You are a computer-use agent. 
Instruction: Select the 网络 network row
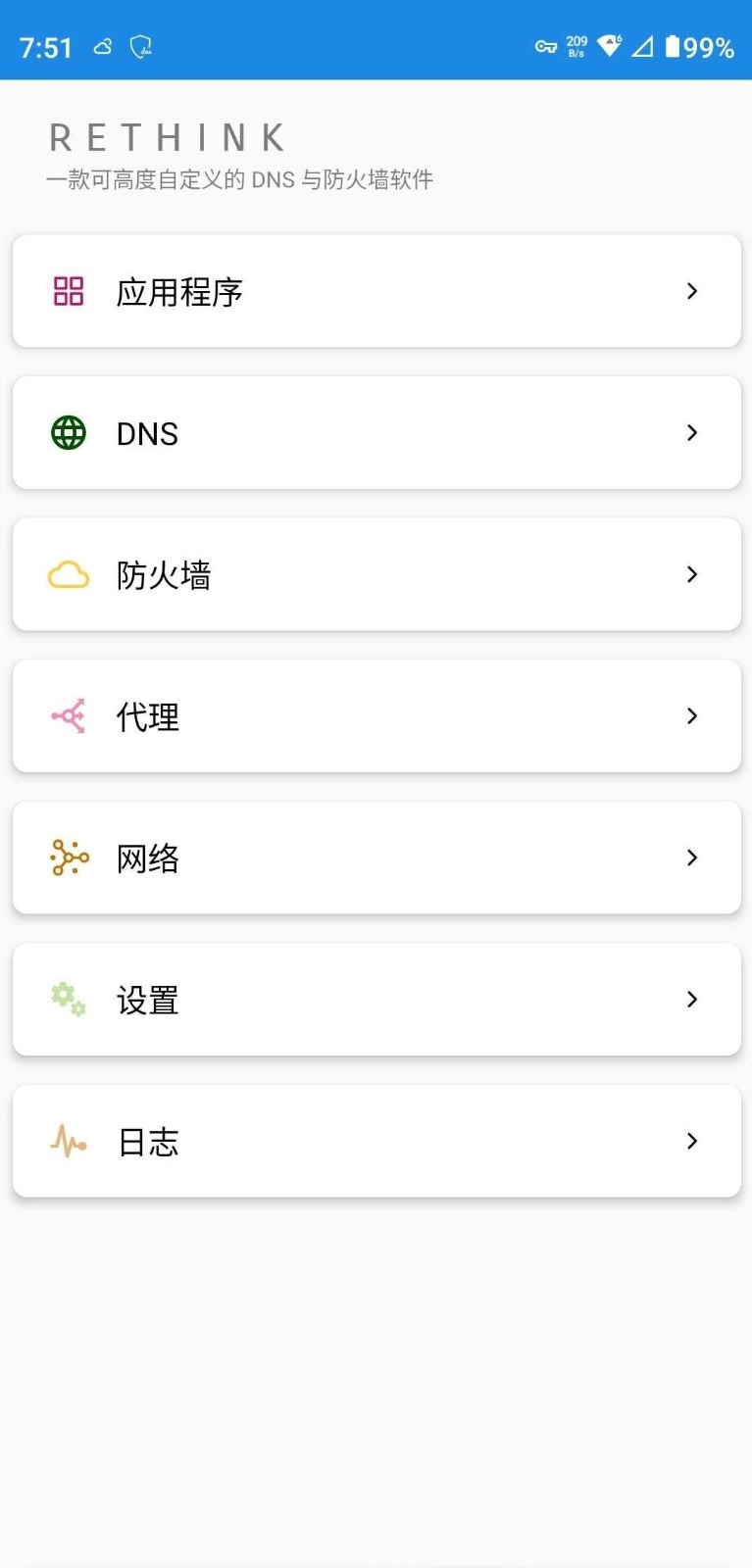click(x=376, y=857)
